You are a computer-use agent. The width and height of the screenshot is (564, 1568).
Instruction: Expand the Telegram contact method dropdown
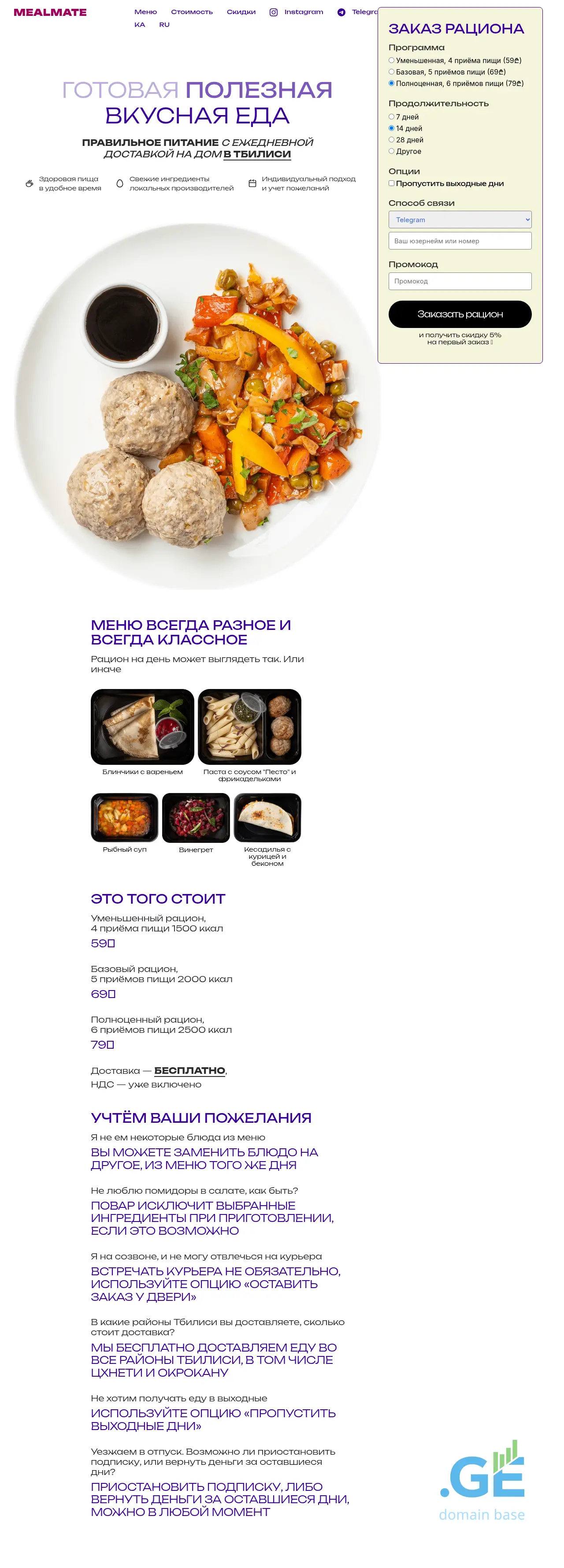pos(460,220)
